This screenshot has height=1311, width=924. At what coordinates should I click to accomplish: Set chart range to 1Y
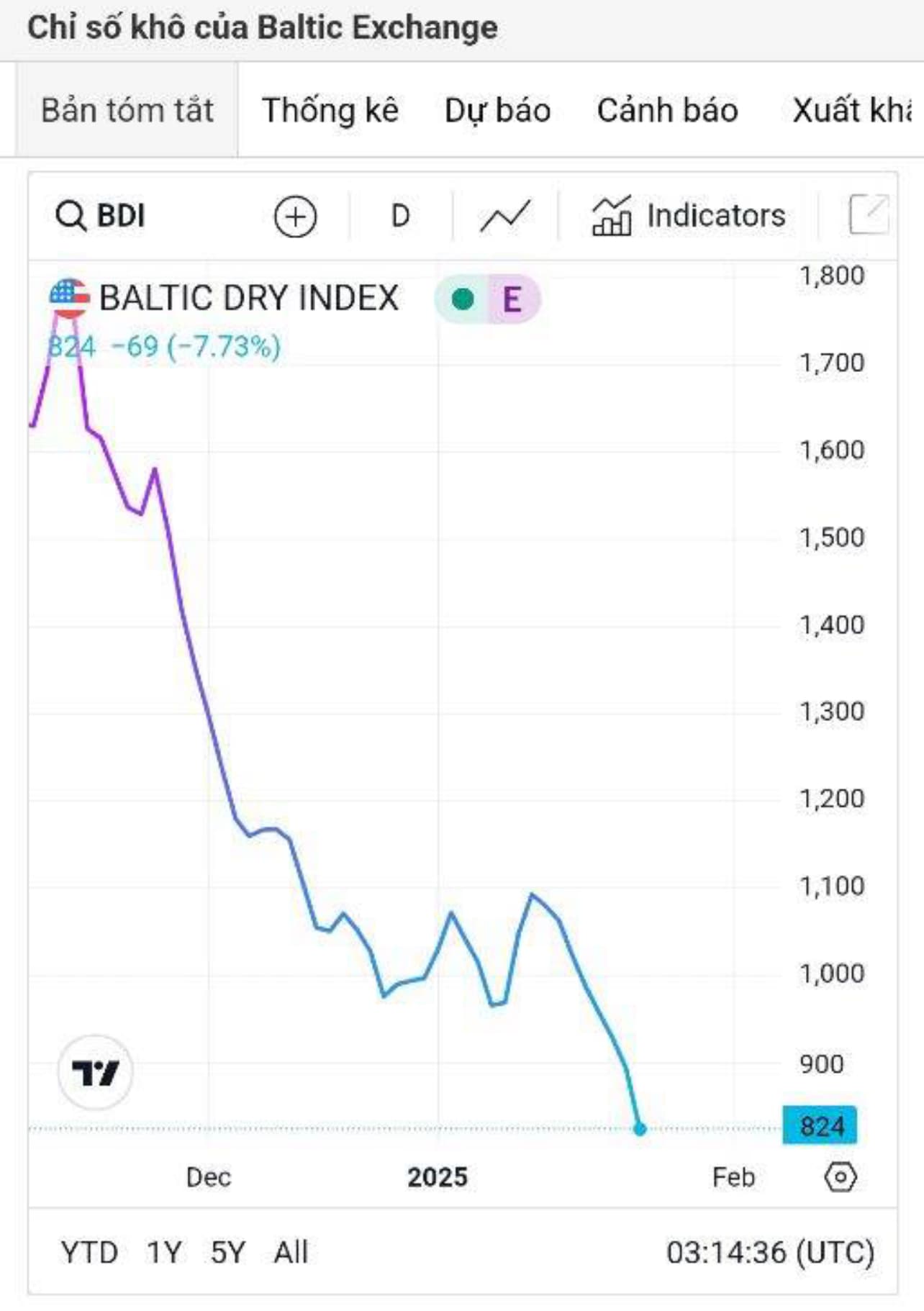[164, 1253]
